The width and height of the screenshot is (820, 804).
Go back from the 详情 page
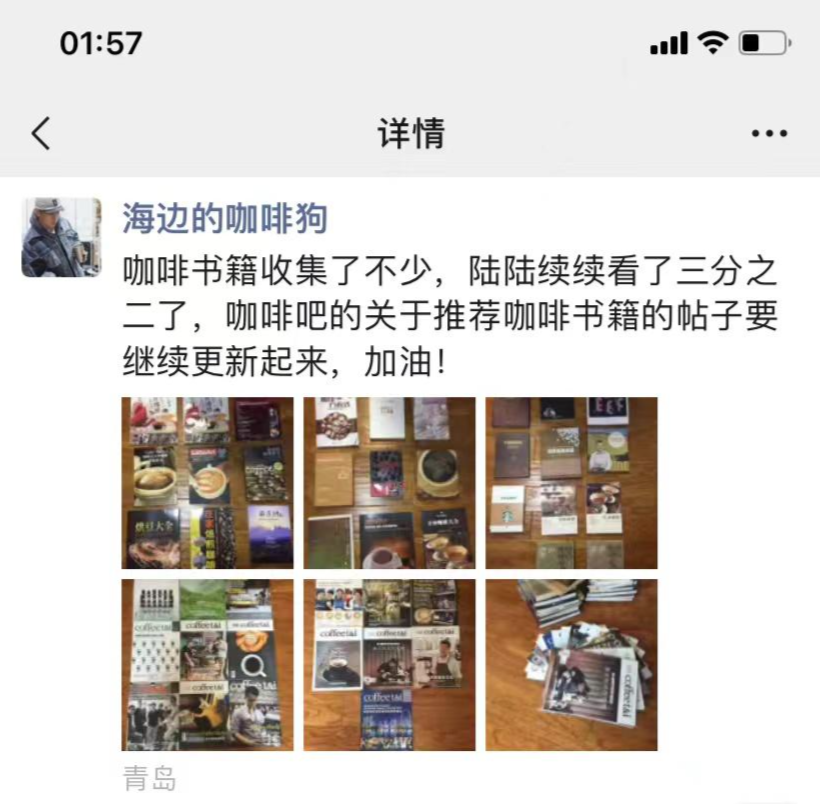point(41,133)
